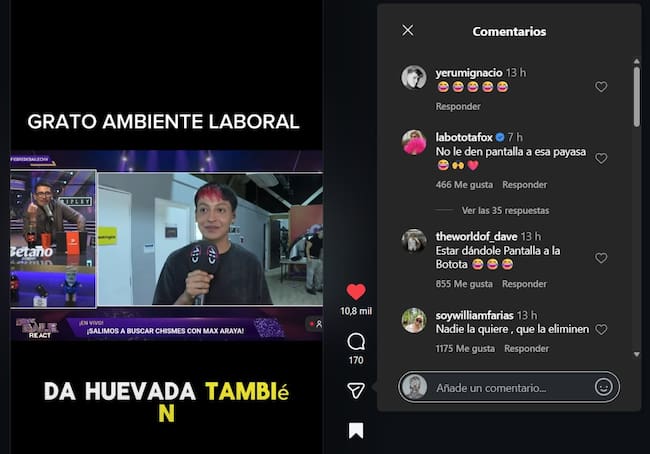Expand Ver las 35 respuestas
The height and width of the screenshot is (454, 650).
[x=505, y=211]
